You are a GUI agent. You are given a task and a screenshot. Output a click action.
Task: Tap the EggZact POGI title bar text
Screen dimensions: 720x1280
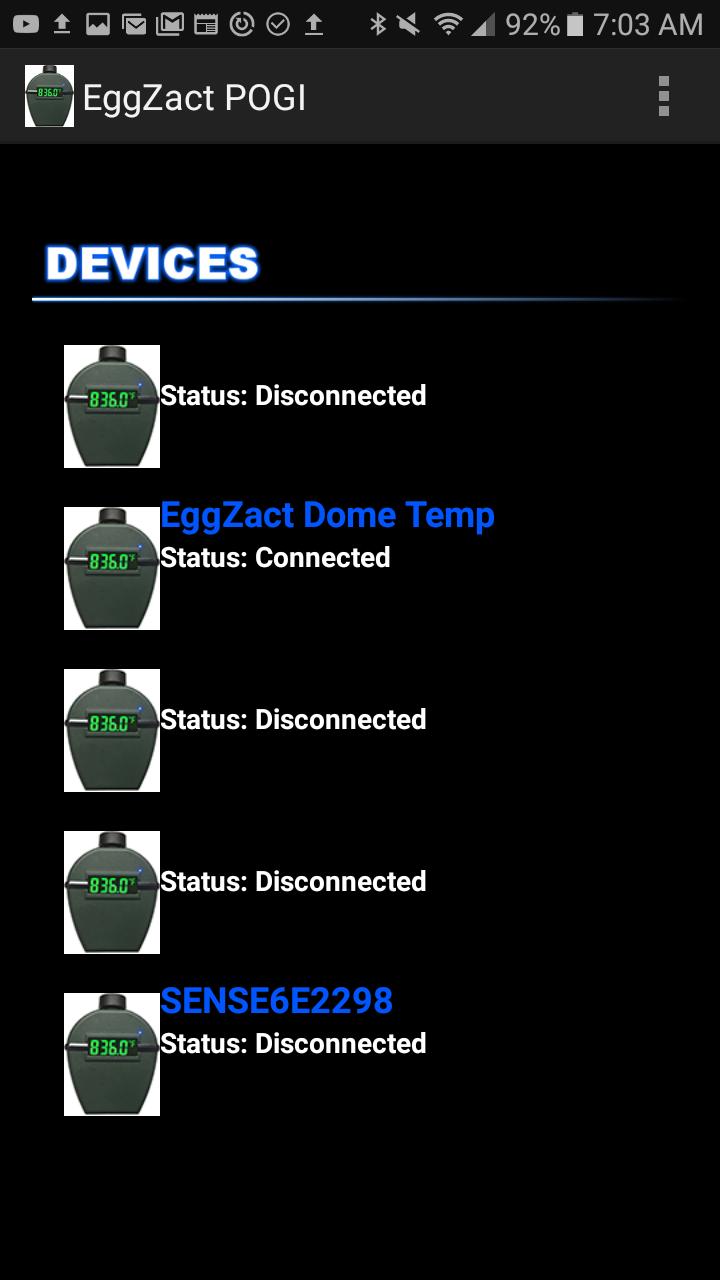pos(197,96)
